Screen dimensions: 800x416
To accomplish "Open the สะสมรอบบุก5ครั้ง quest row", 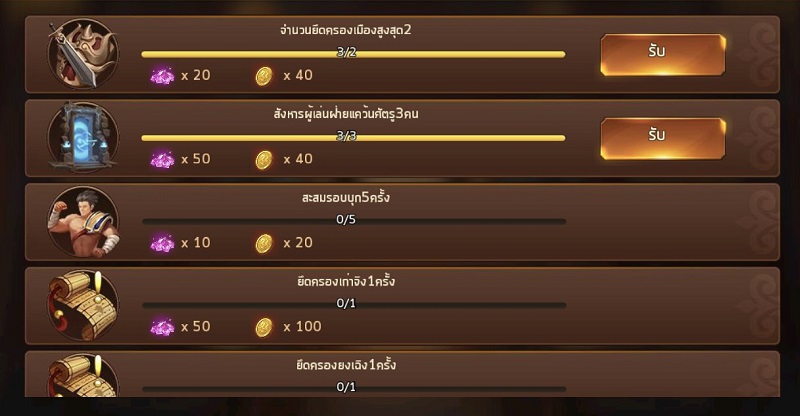I will click(x=400, y=221).
